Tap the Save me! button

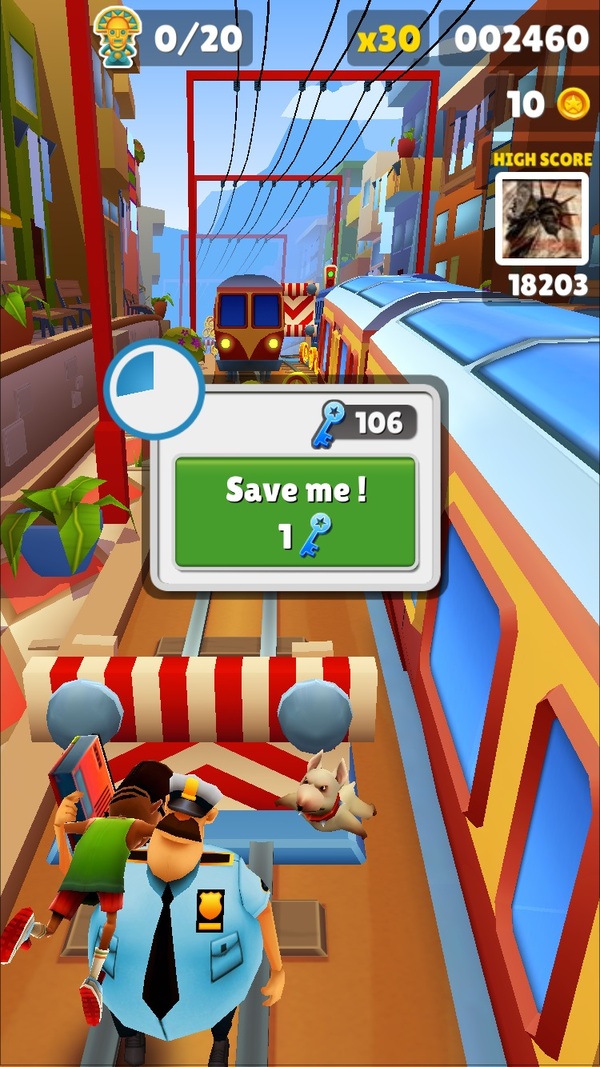(295, 512)
